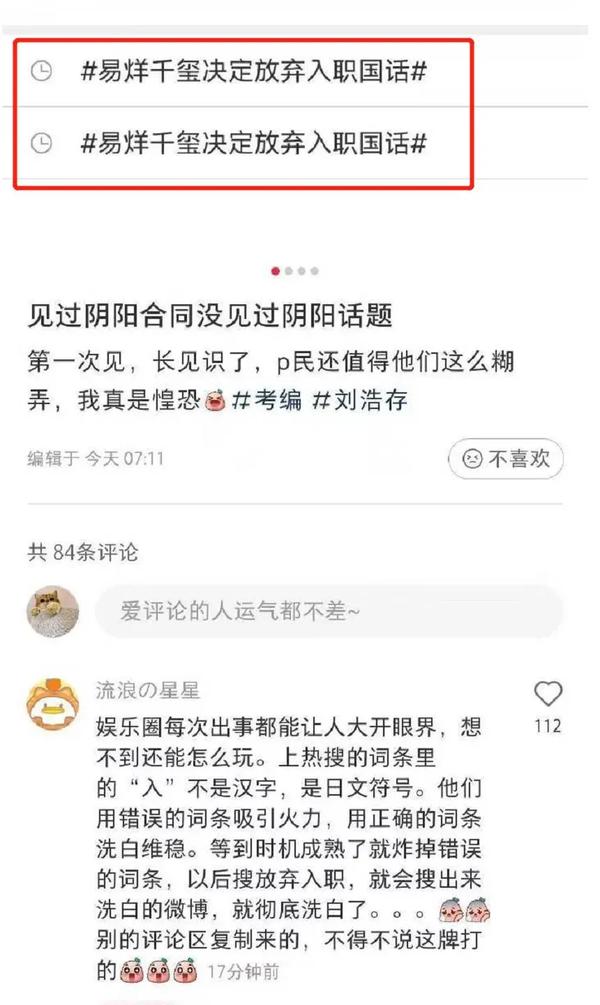
Task: Open my avatar beside the comment box
Action: click(x=52, y=610)
